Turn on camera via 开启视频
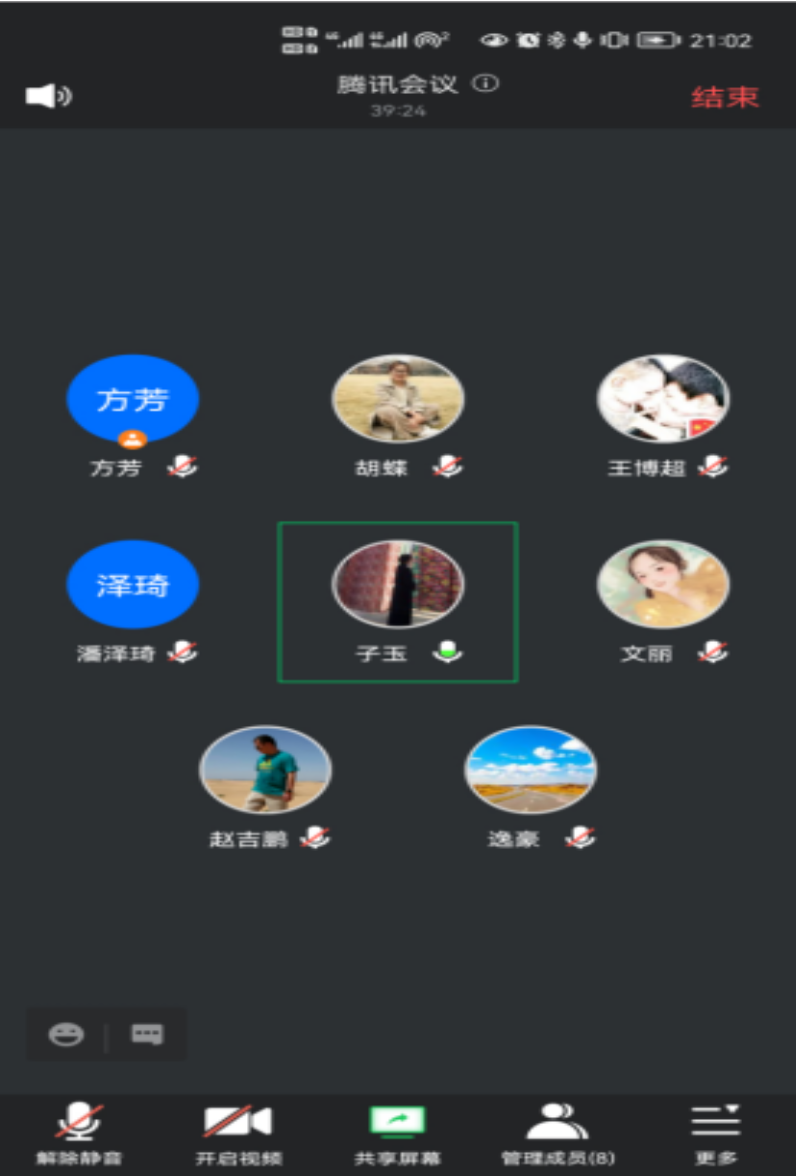798x1176 pixels. (x=238, y=1135)
